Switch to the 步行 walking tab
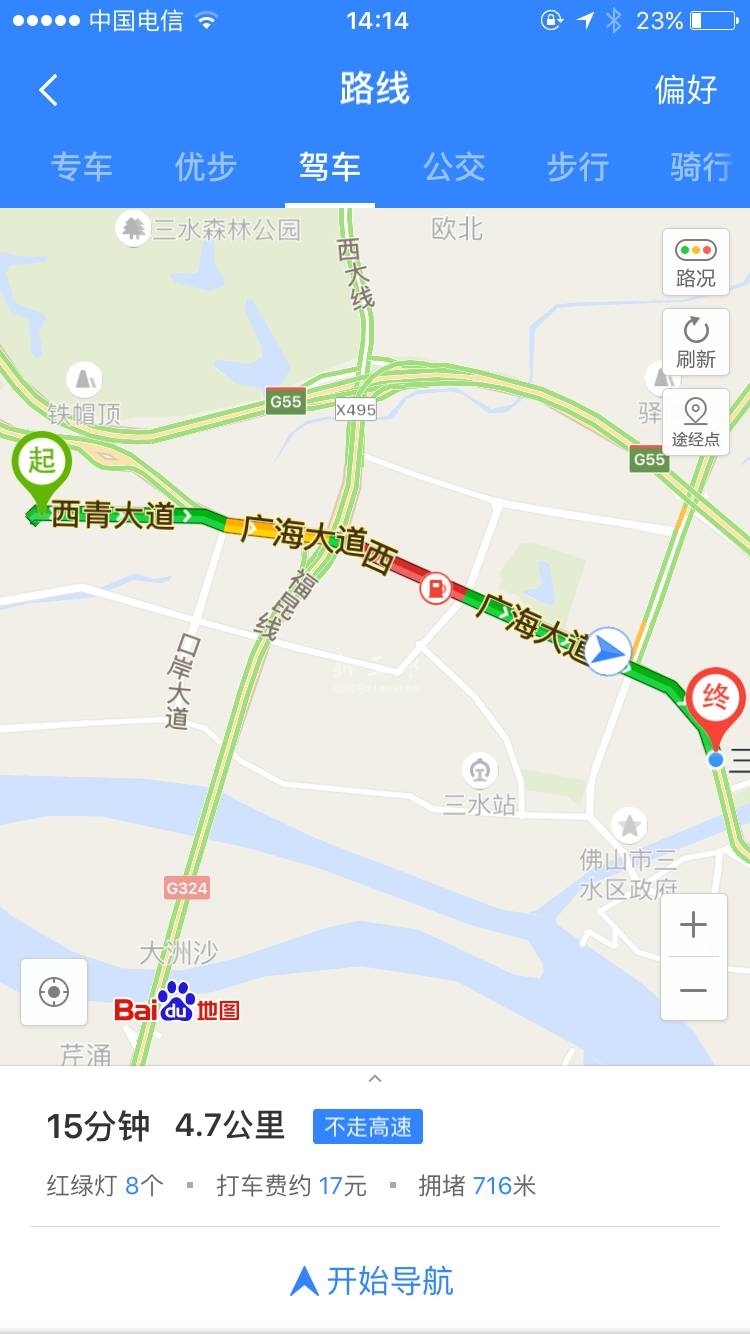750x1334 pixels. click(578, 167)
